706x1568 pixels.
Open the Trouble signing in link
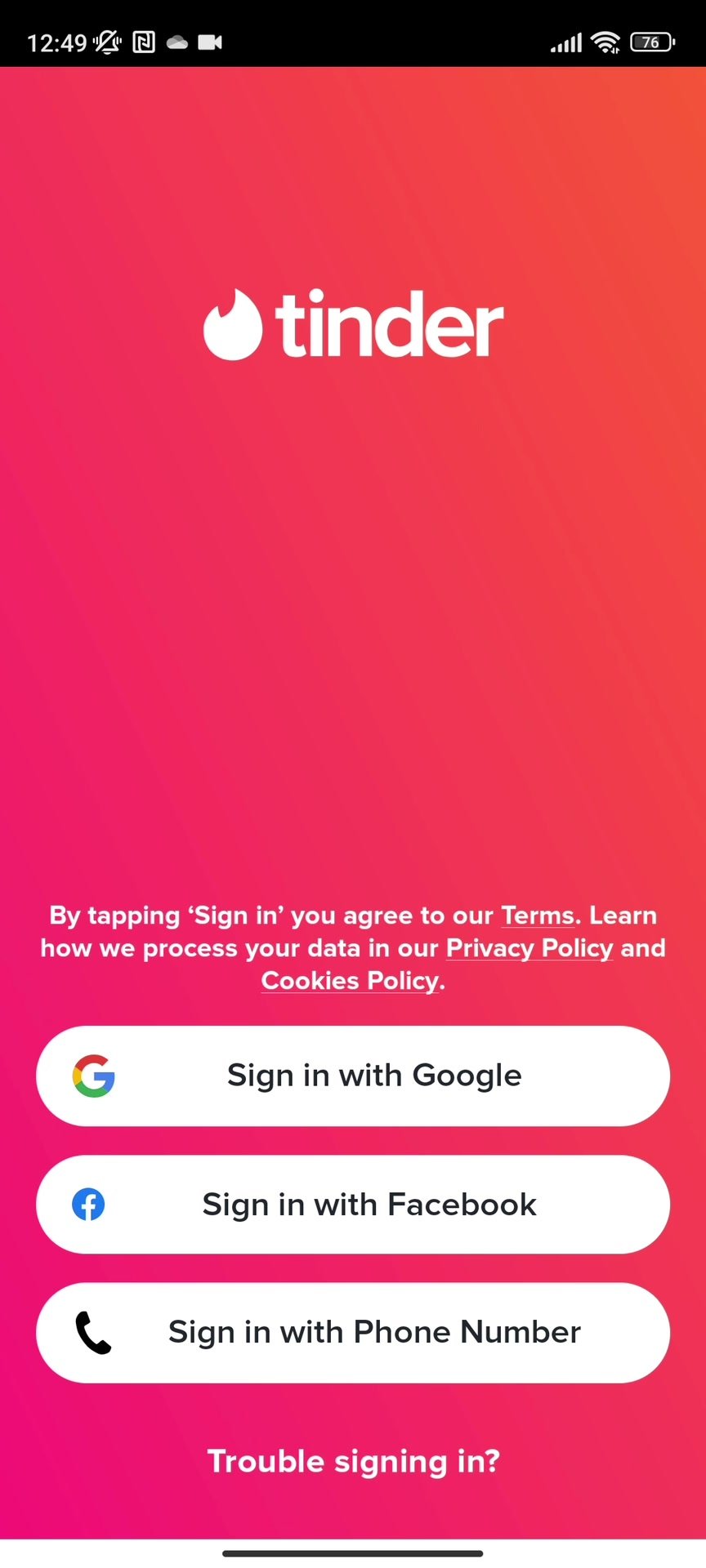(353, 1461)
